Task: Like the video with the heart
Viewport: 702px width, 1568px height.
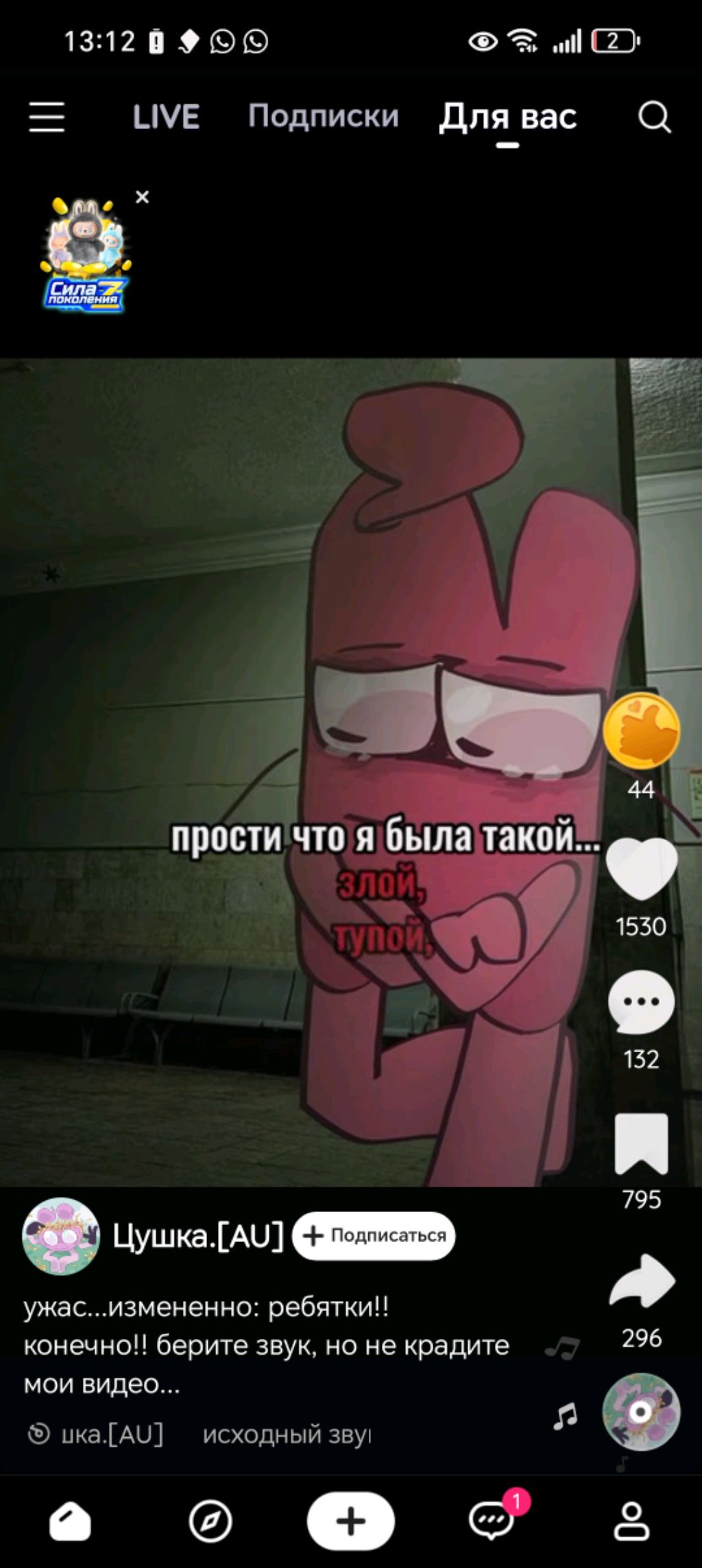Action: tap(642, 868)
